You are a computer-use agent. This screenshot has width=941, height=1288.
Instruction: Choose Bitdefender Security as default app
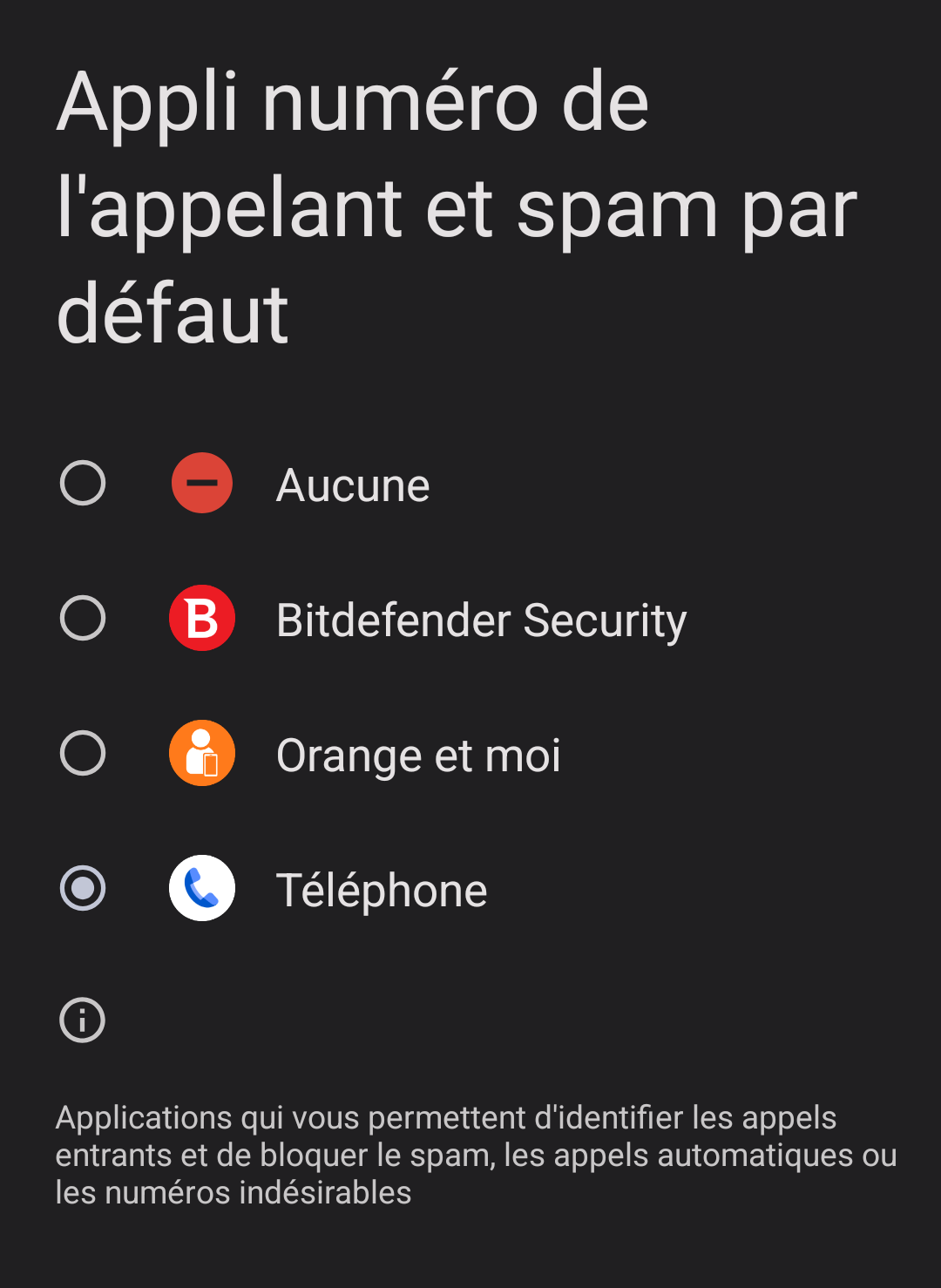point(83,619)
